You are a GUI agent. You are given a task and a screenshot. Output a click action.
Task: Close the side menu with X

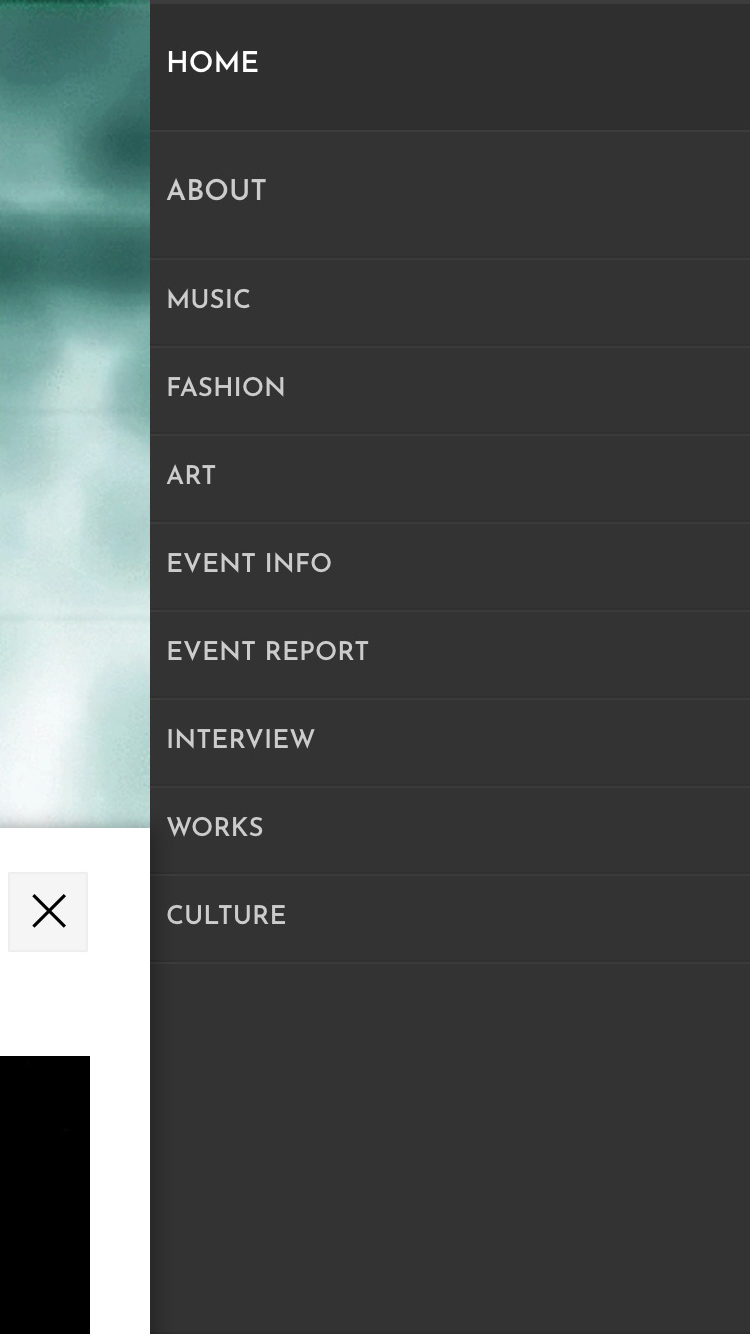point(48,912)
